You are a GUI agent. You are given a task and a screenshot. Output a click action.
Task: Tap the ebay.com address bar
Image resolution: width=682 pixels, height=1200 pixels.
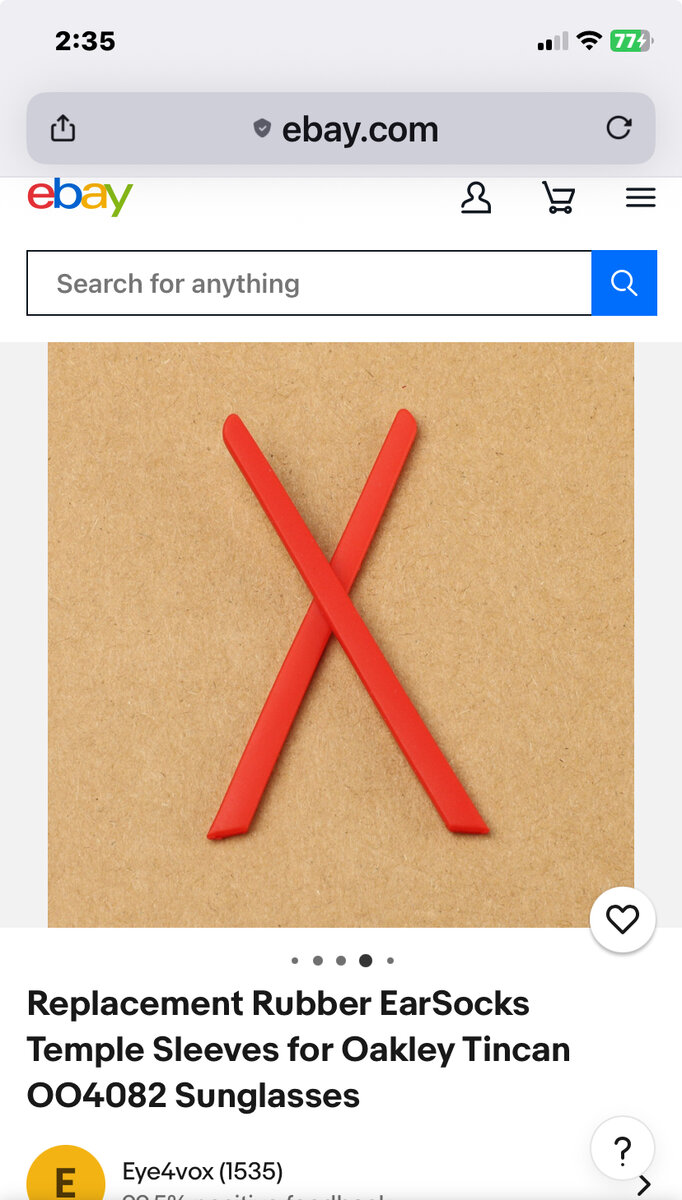(345, 129)
